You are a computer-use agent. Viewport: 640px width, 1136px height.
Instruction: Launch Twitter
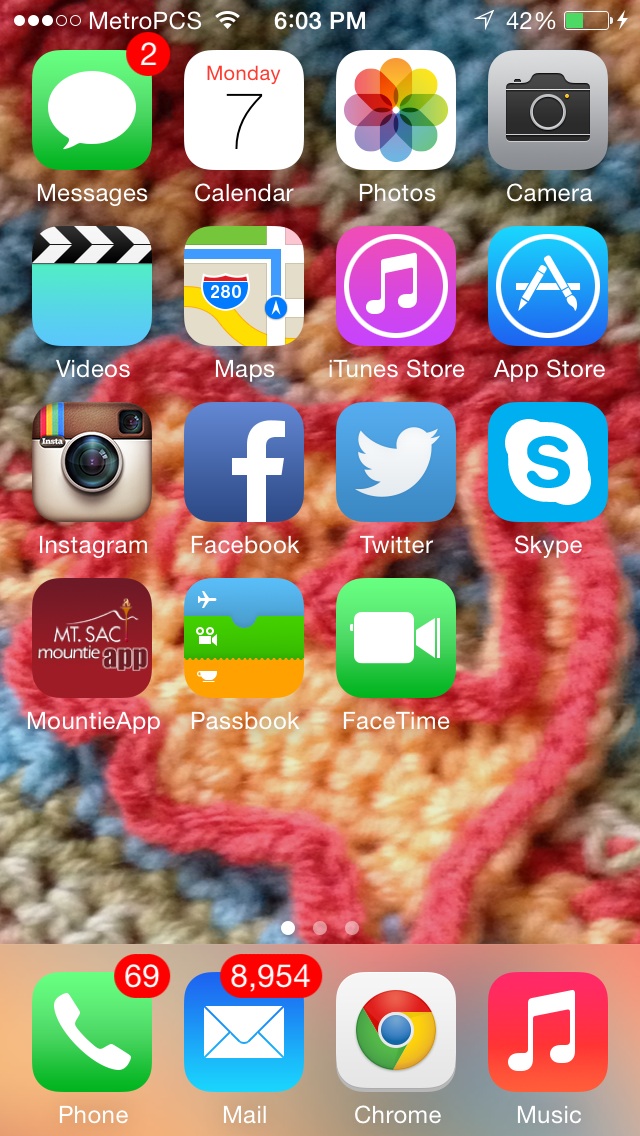tap(396, 462)
